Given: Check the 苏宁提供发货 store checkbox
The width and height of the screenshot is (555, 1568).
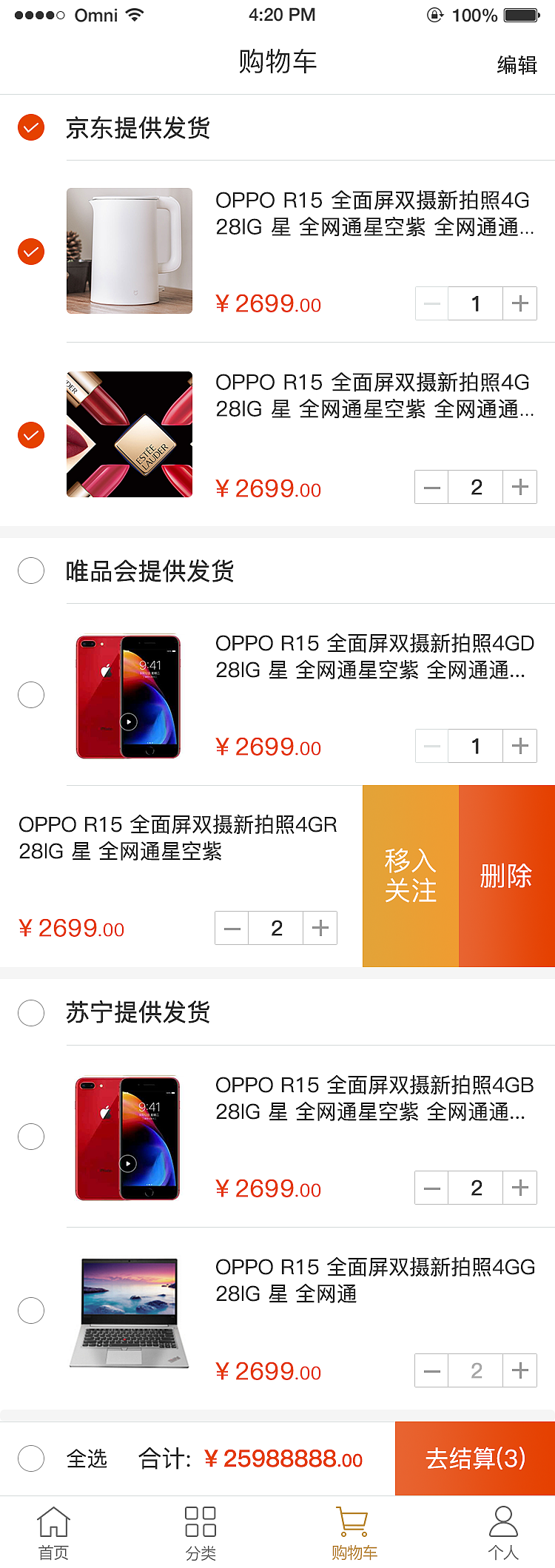Looking at the screenshot, I should tap(30, 1013).
